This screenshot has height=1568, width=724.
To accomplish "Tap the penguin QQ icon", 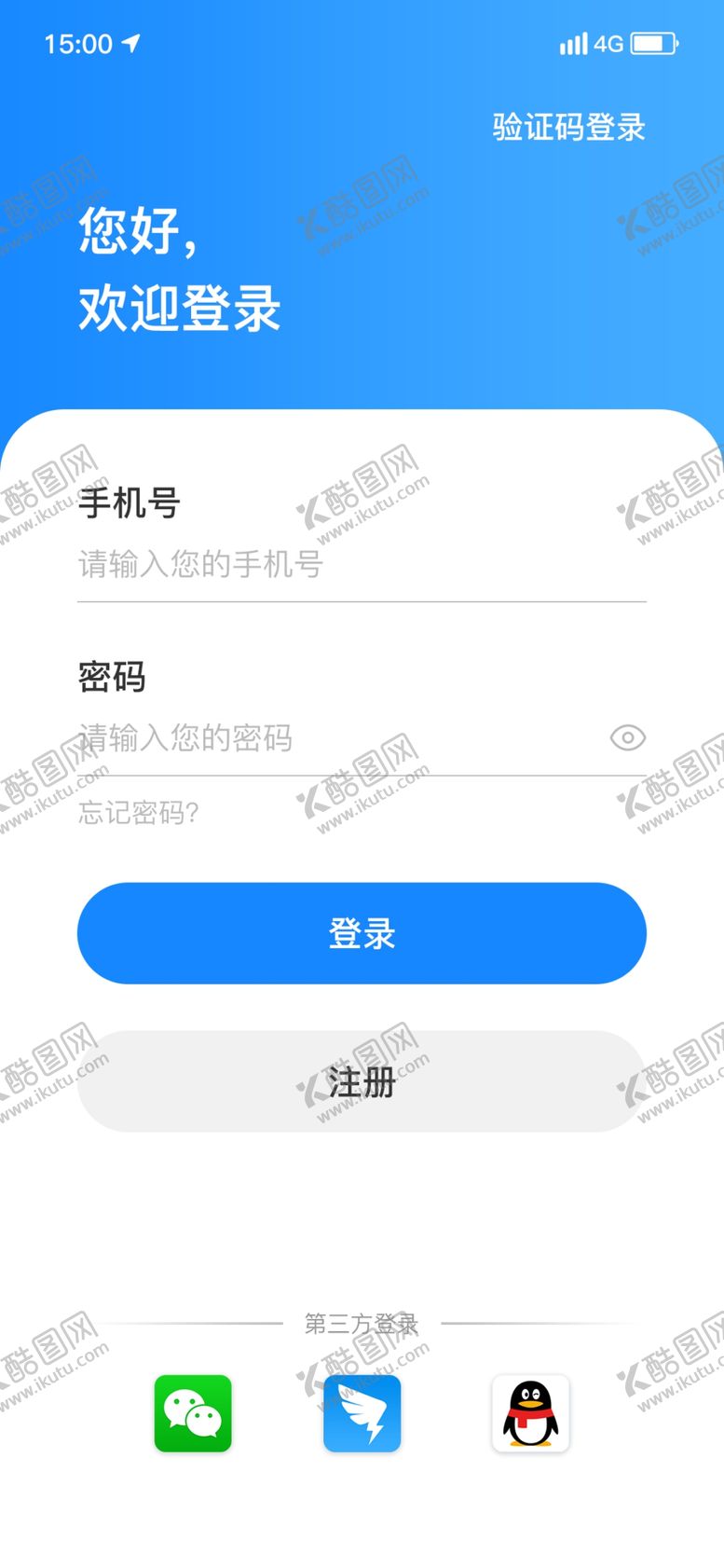I will [x=530, y=1413].
